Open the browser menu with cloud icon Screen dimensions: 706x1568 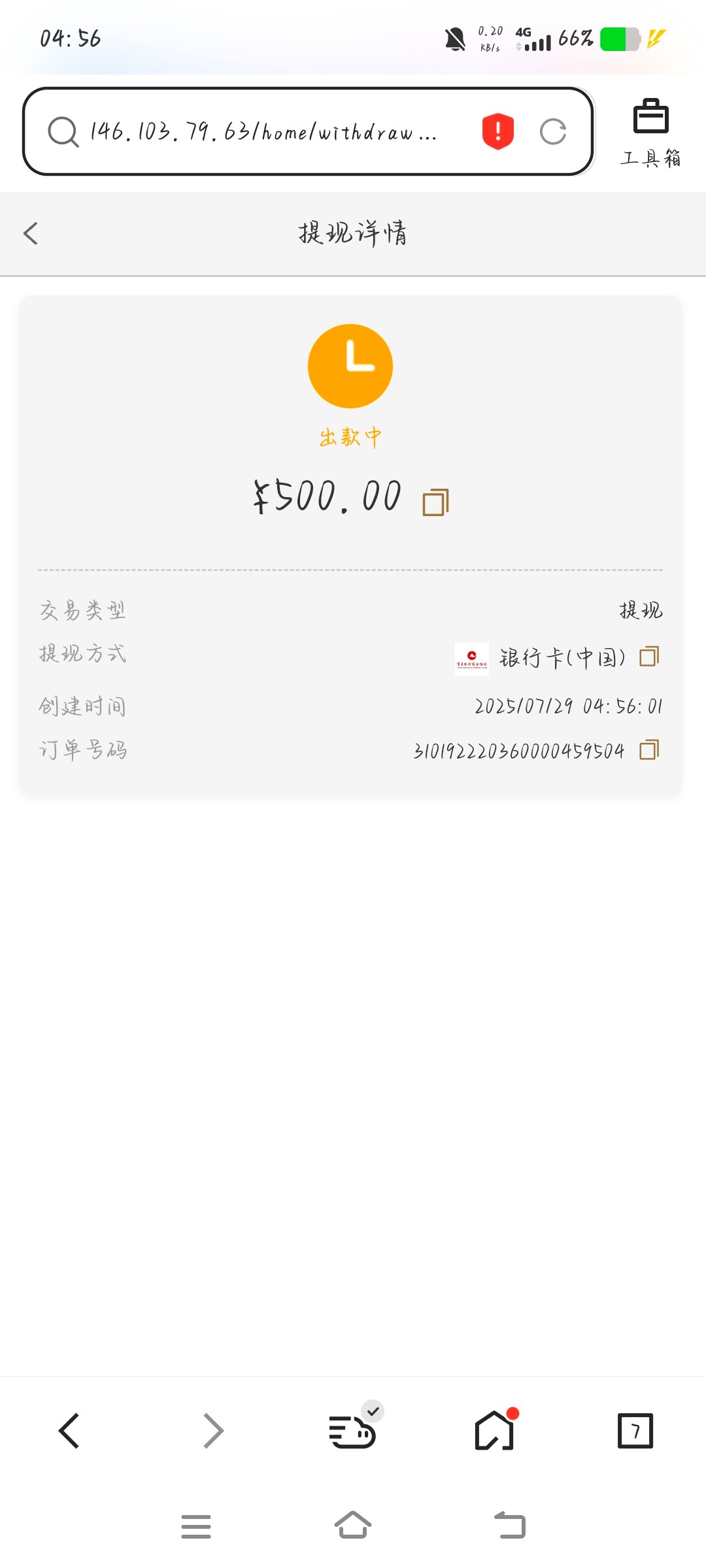point(353,1431)
